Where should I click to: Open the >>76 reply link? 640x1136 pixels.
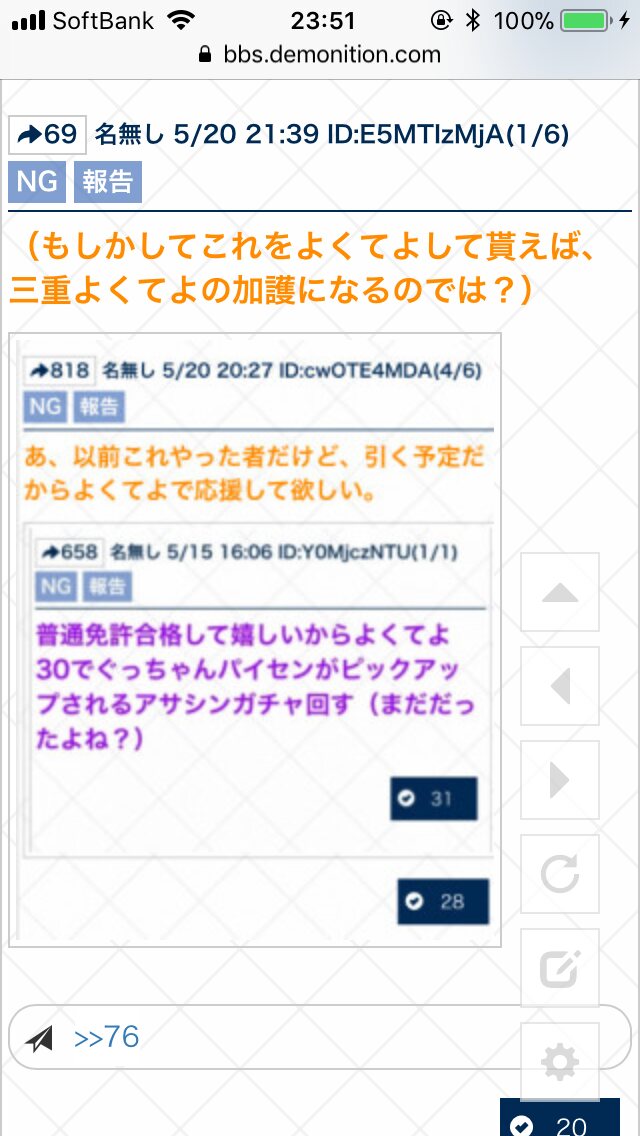point(107,1038)
